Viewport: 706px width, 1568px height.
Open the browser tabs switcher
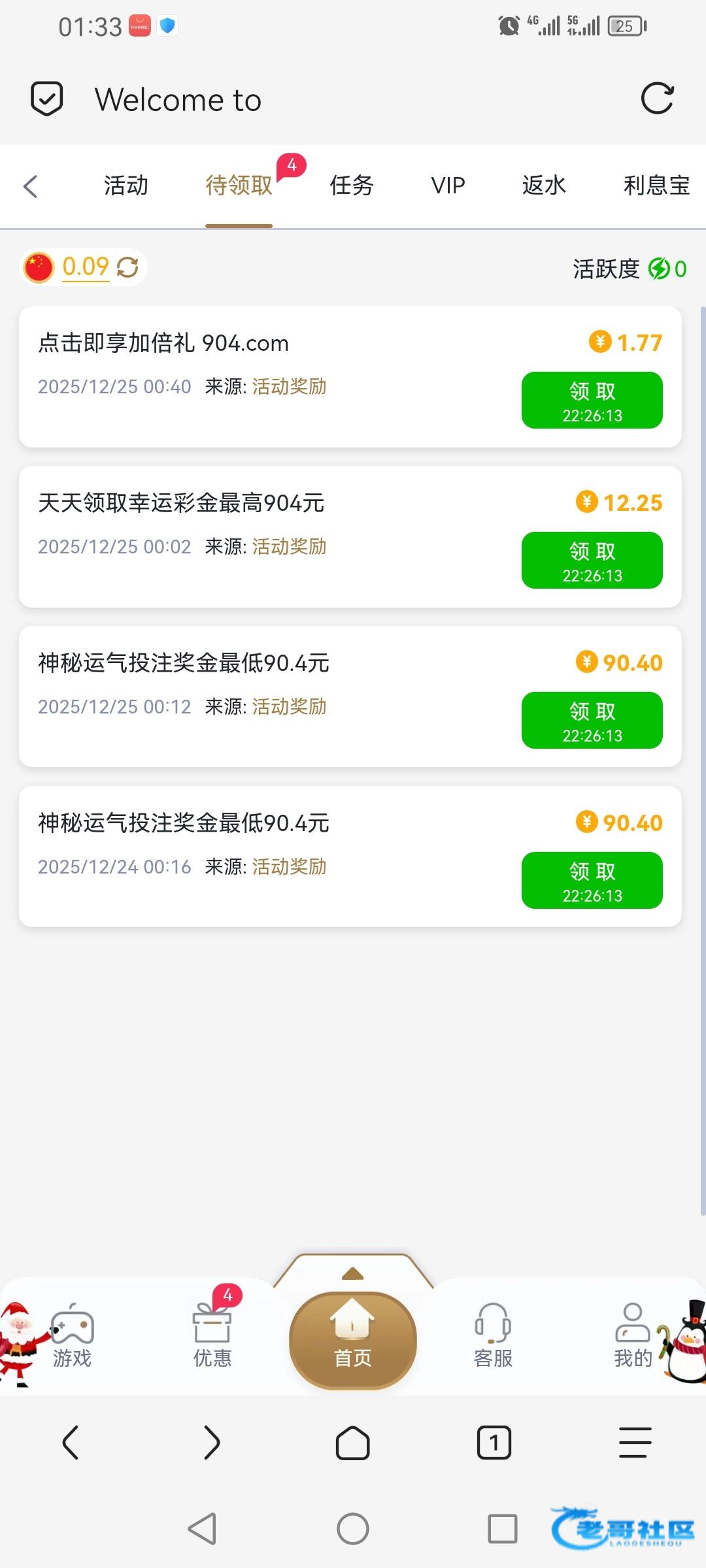(494, 1443)
